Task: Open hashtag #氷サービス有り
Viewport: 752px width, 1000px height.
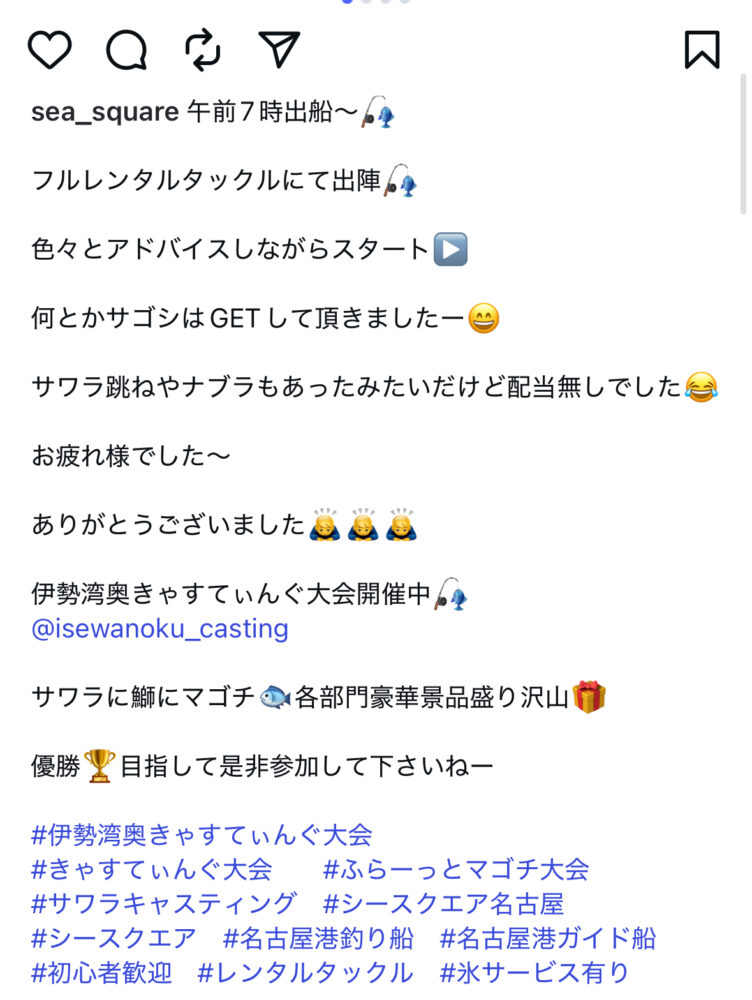Action: click(535, 973)
